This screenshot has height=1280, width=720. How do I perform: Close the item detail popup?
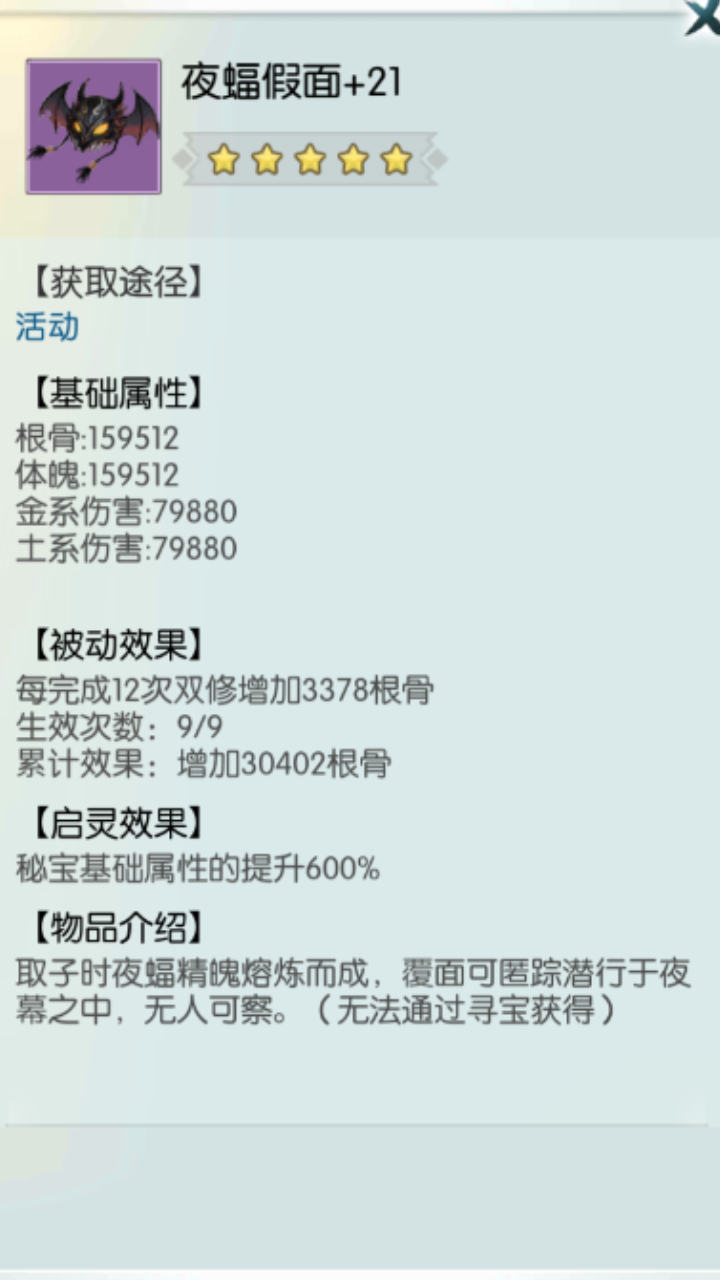[x=703, y=15]
